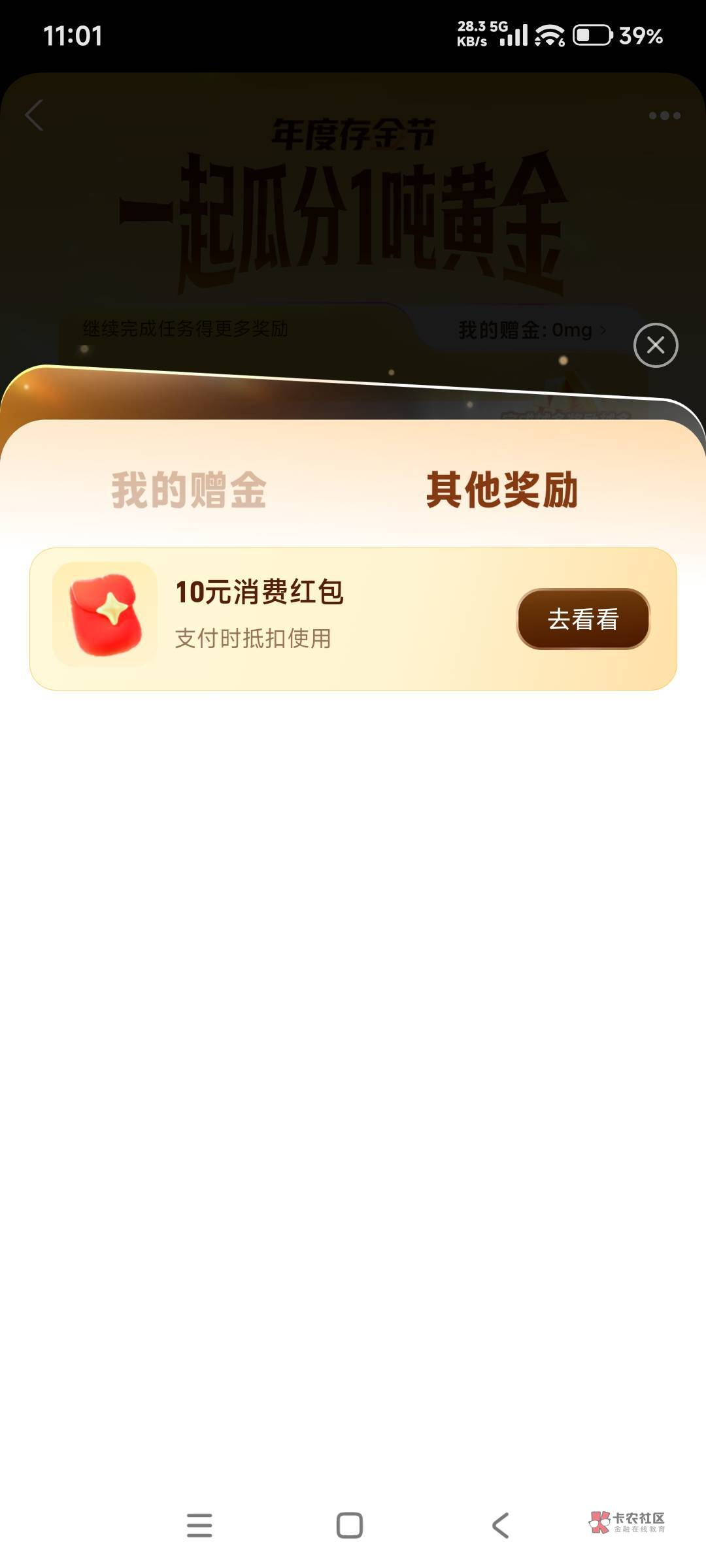706x1568 pixels.
Task: Go to the system home screen
Action: pyautogui.click(x=350, y=1526)
